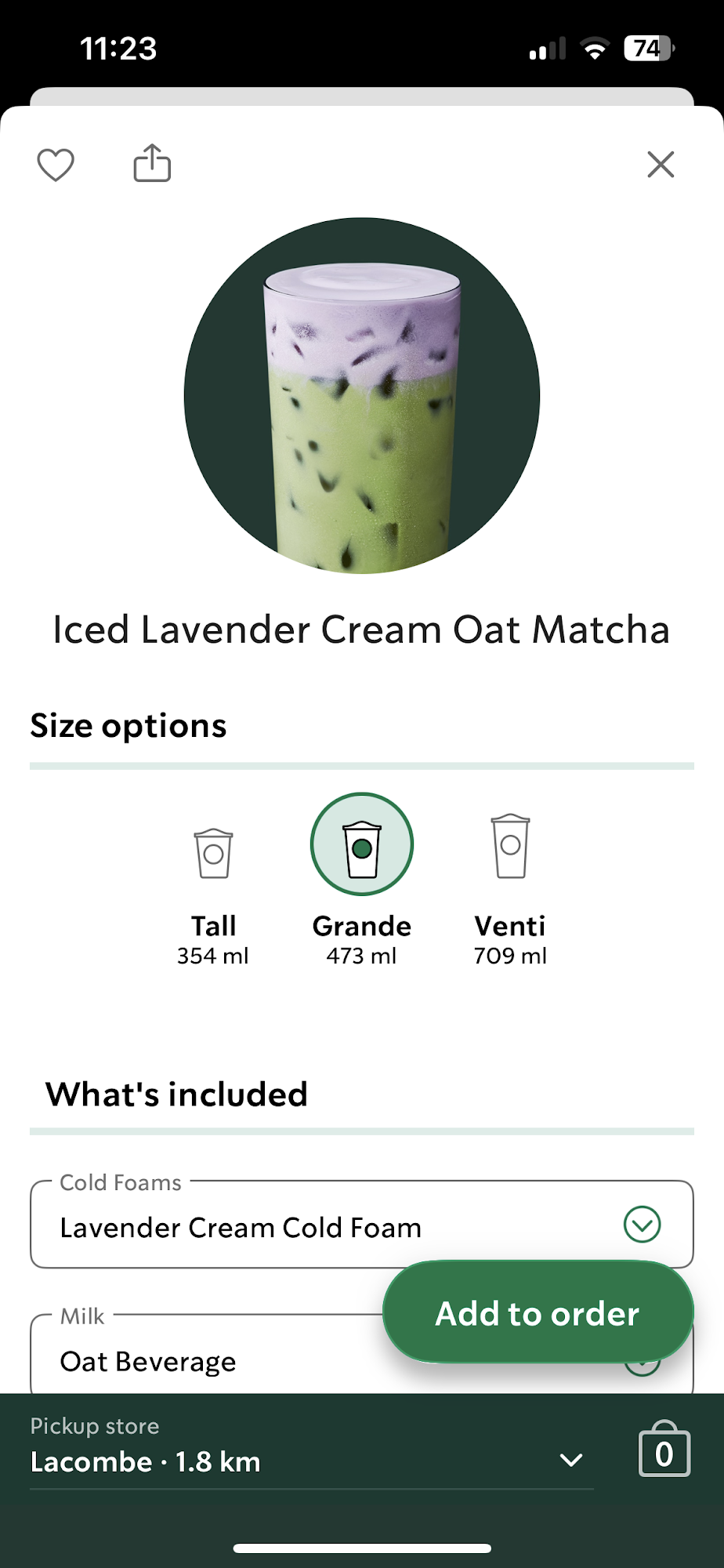Share this drink

(151, 162)
